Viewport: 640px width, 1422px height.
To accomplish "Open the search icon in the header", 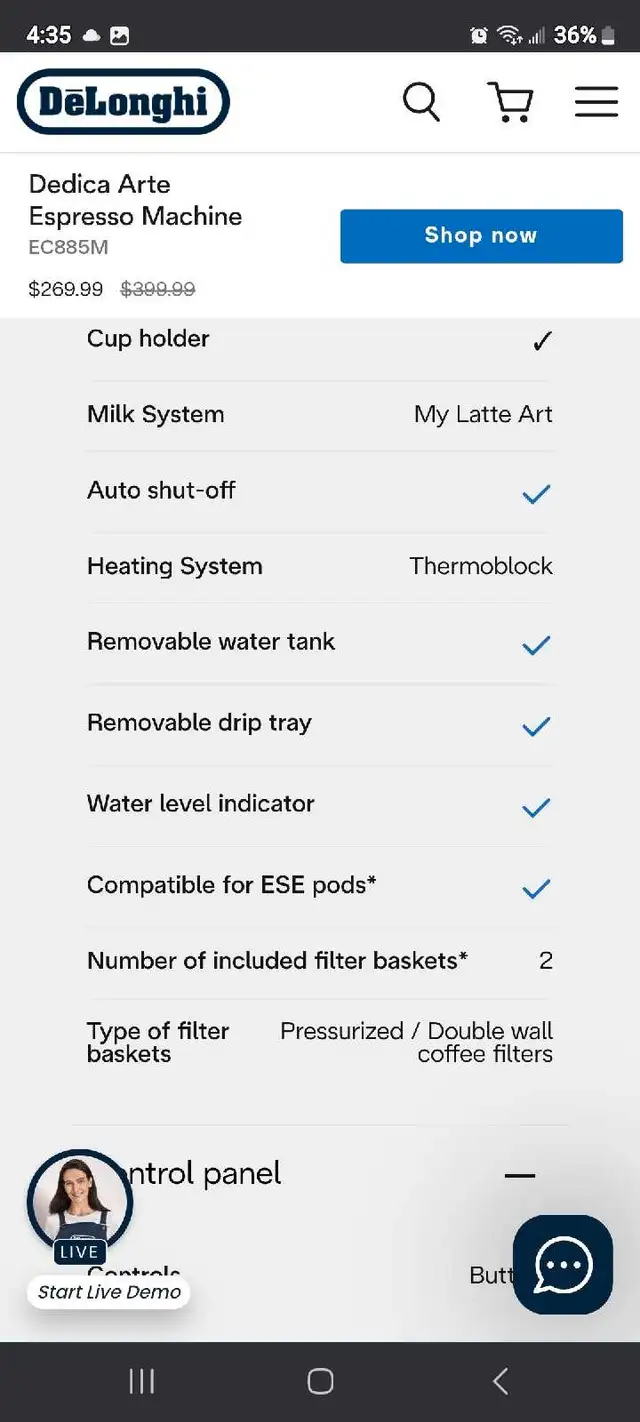I will [x=421, y=102].
